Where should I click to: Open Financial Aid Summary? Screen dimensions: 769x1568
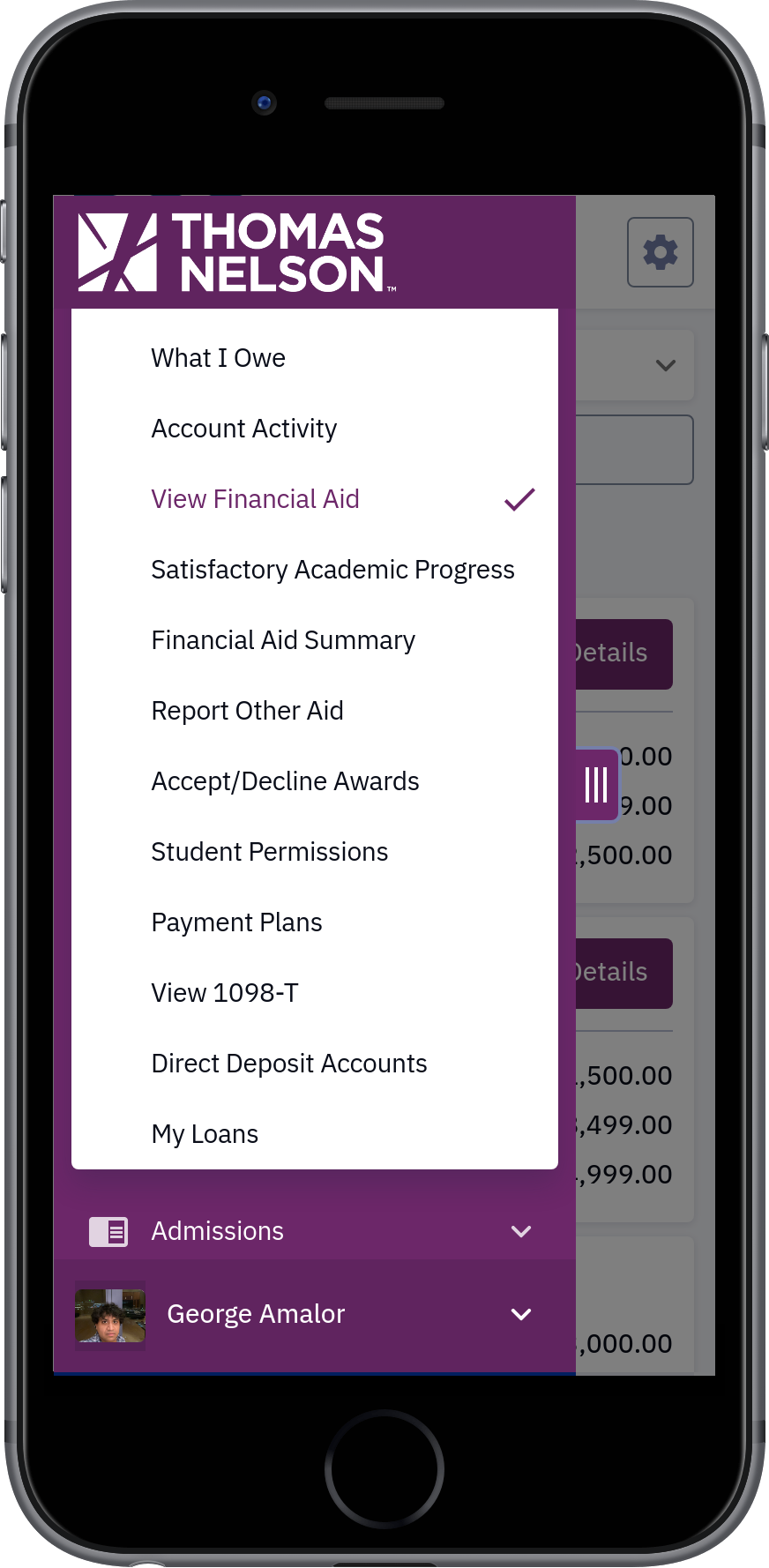click(x=314, y=640)
